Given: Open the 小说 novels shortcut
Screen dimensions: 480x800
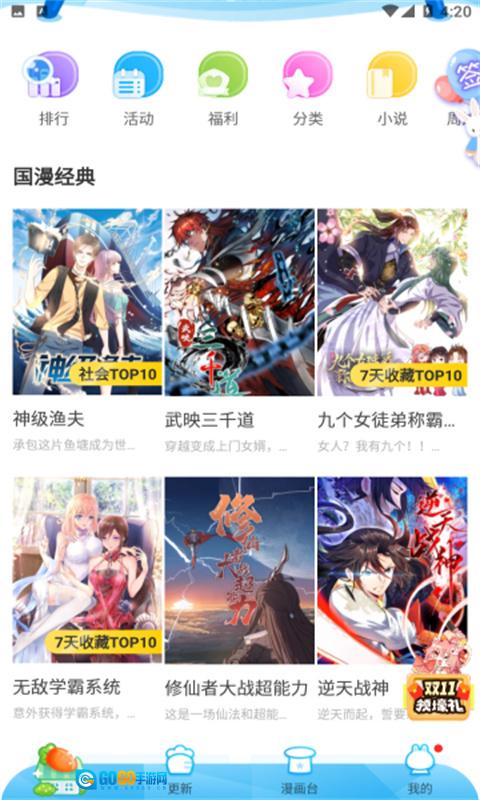Looking at the screenshot, I should [x=392, y=88].
